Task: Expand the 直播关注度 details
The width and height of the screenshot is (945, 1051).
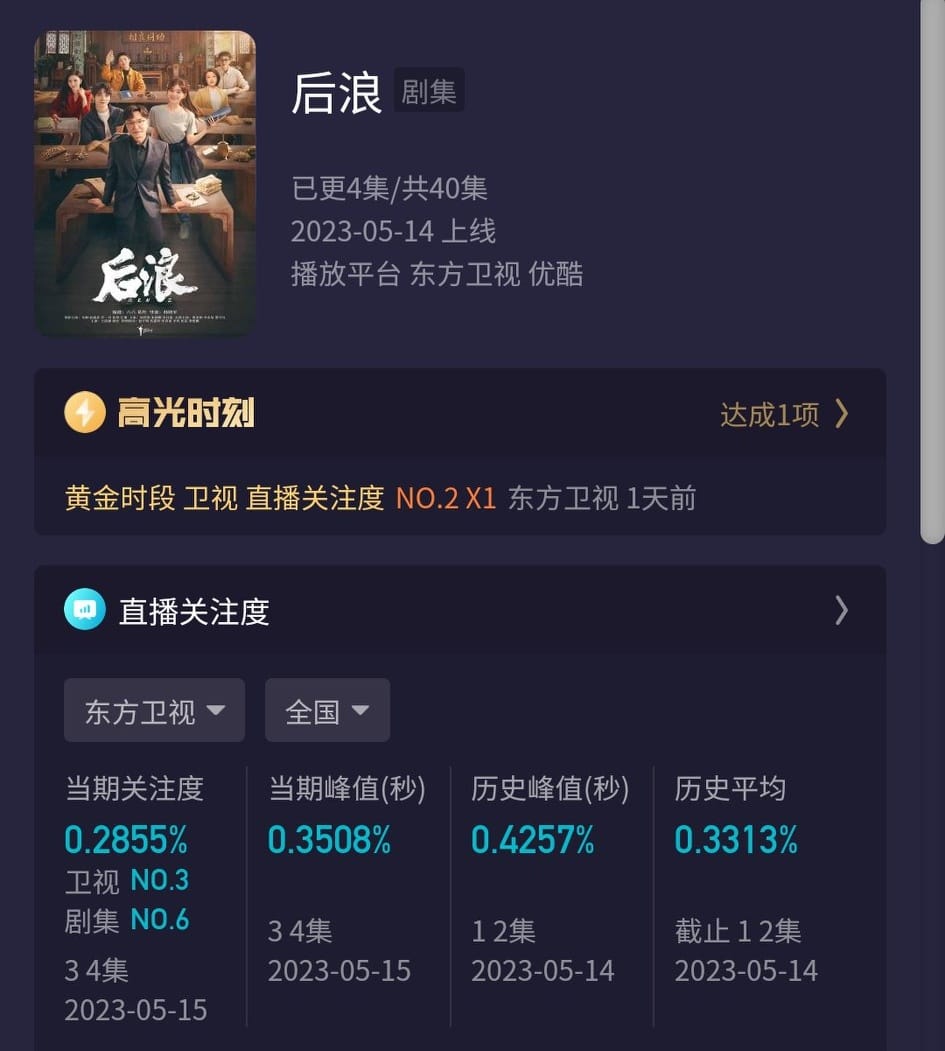Action: point(840,611)
